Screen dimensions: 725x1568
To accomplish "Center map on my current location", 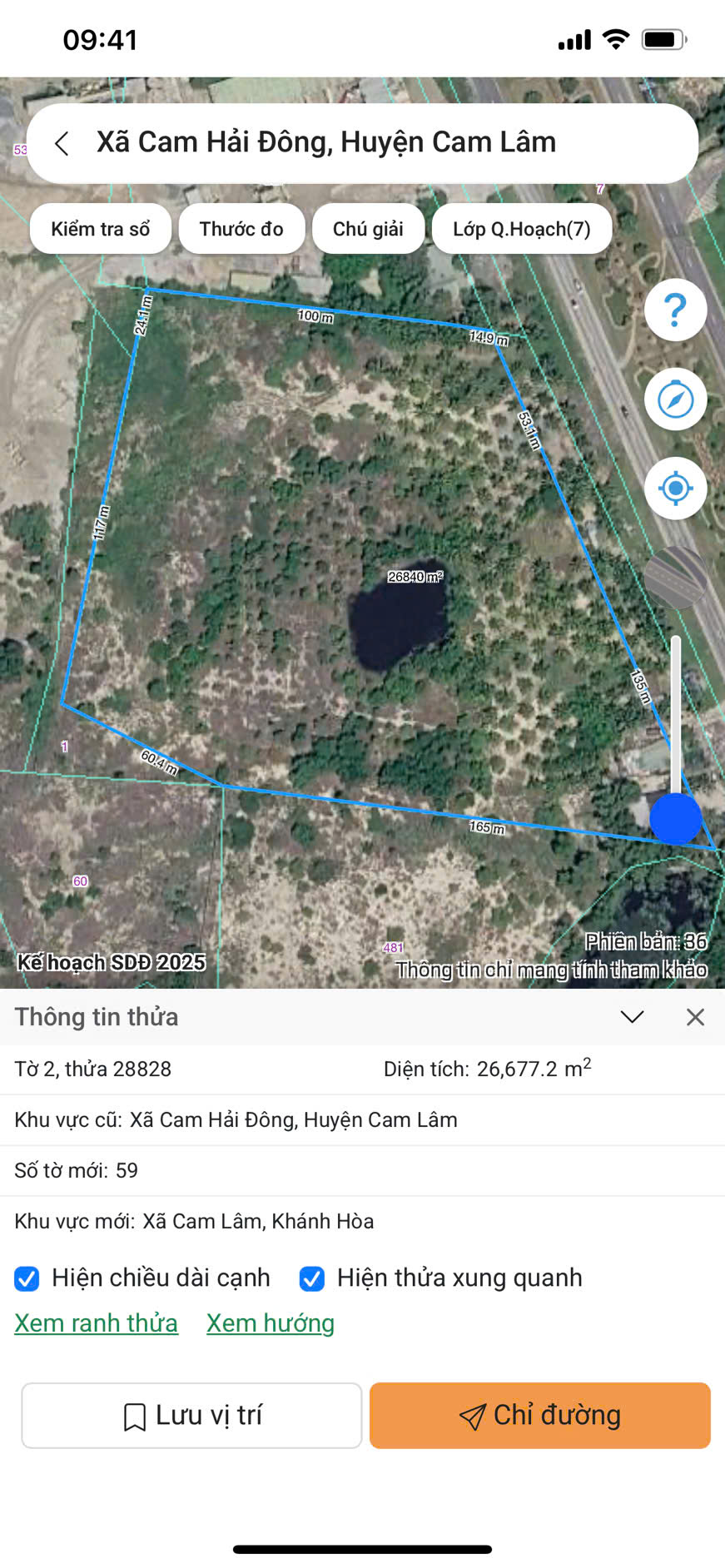I will (676, 489).
